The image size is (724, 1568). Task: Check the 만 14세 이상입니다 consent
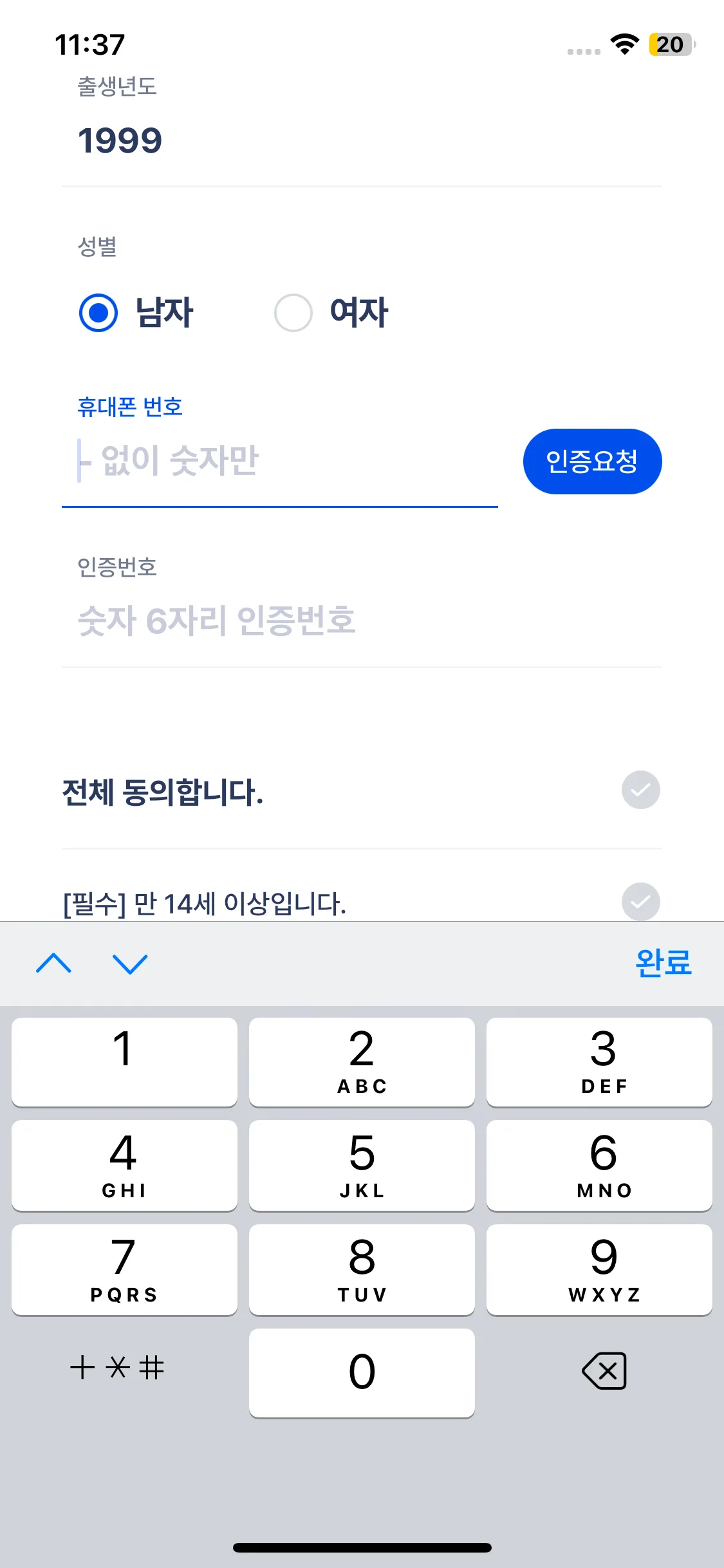[x=640, y=901]
